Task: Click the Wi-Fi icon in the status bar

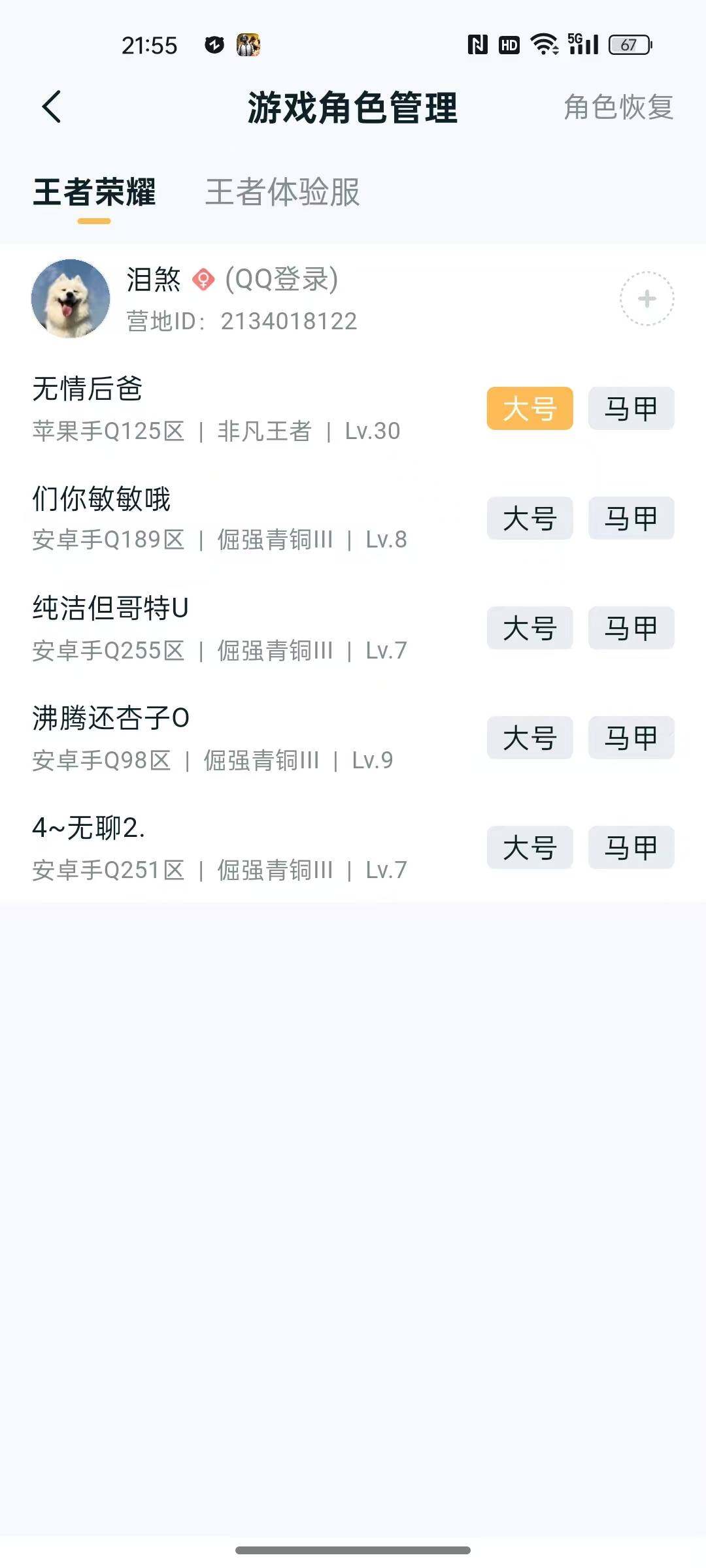Action: (x=544, y=44)
